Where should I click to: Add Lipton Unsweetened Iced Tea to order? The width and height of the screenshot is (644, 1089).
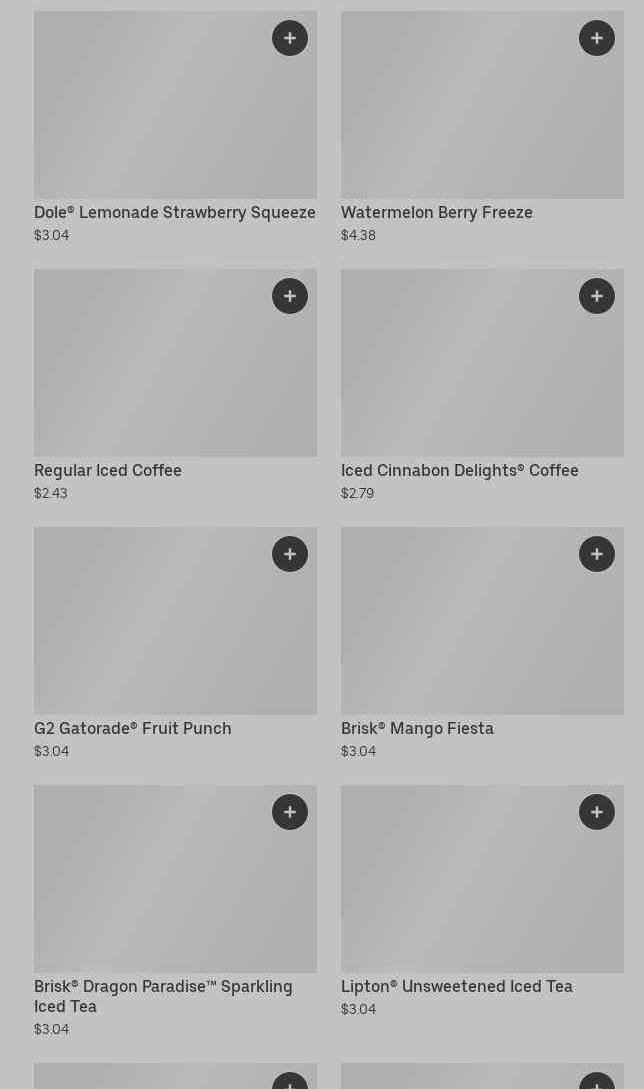[597, 812]
